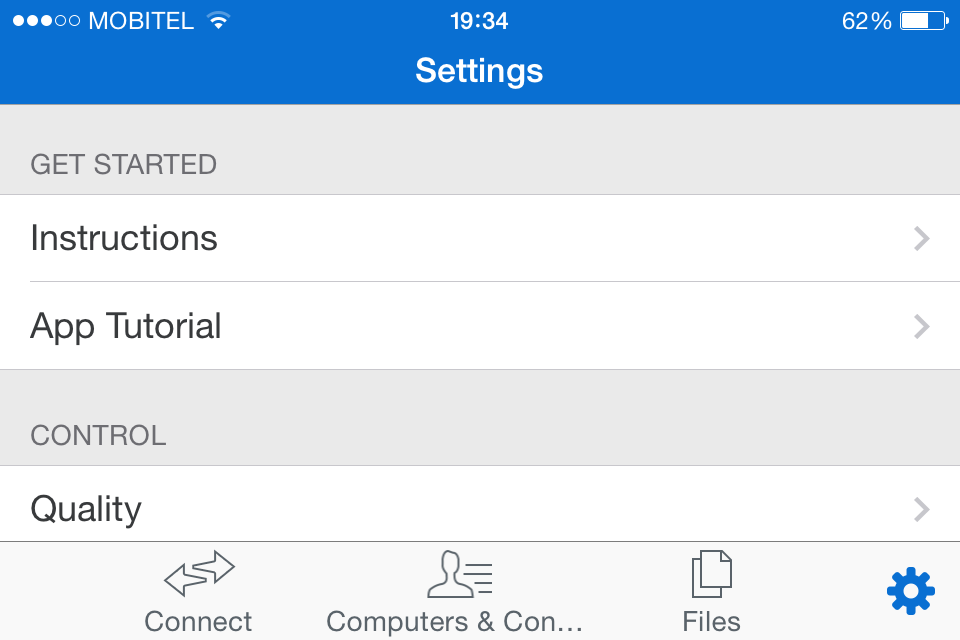Image resolution: width=960 pixels, height=640 pixels.
Task: Open the App Tutorial
Action: [x=480, y=326]
